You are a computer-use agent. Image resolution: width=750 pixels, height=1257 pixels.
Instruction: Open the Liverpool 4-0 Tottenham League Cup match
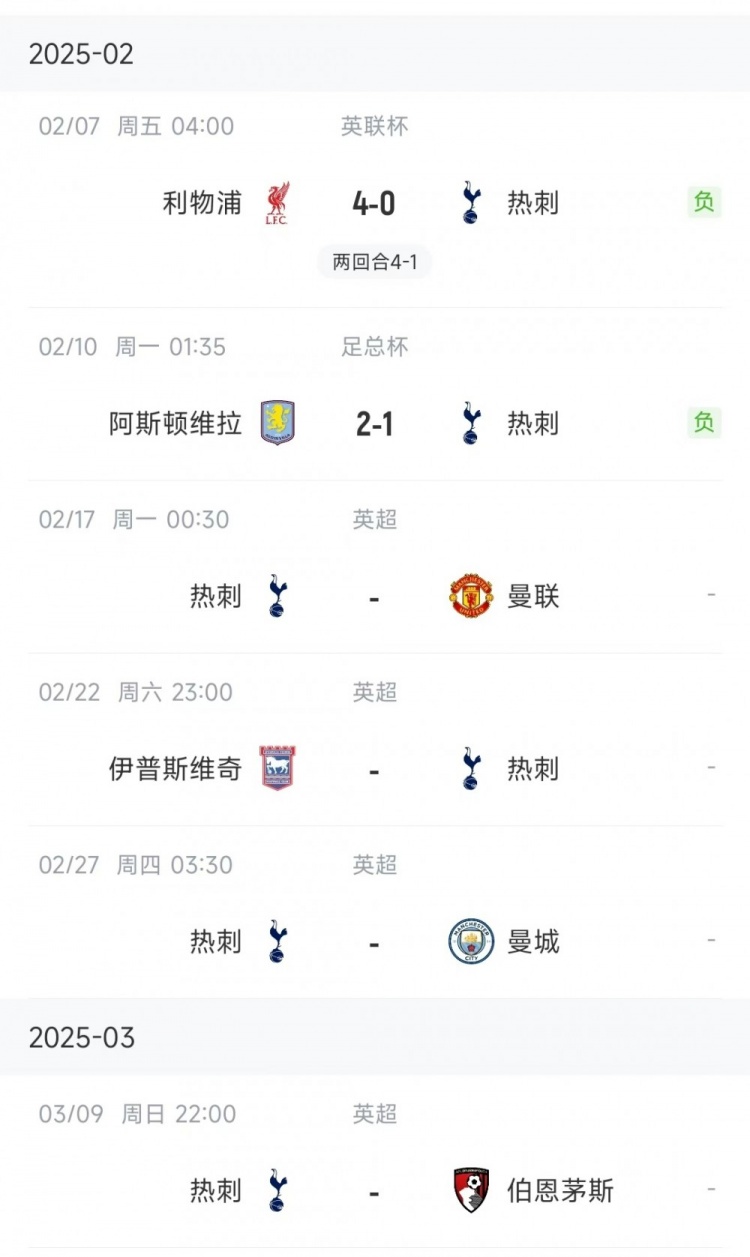[x=374, y=204]
